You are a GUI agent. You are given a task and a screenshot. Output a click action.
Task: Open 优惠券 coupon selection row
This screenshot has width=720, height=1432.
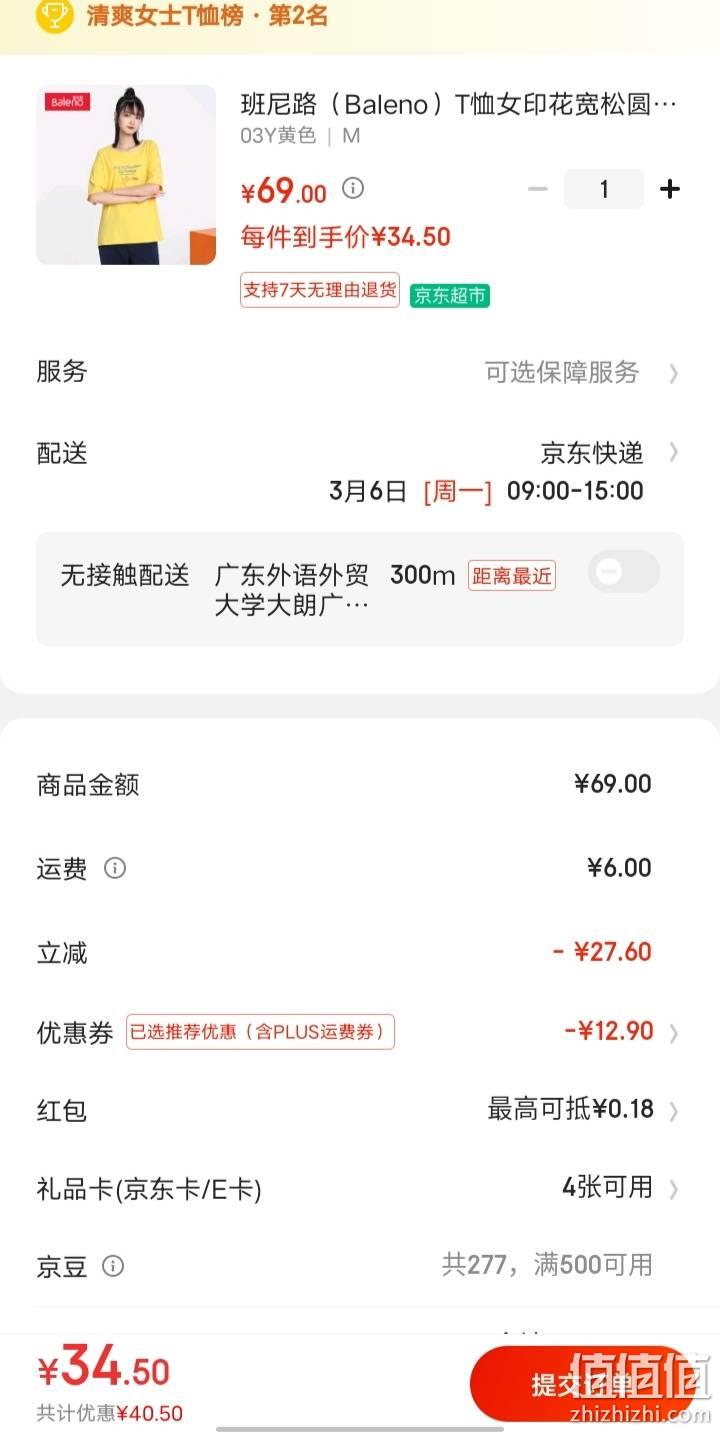(x=360, y=1032)
